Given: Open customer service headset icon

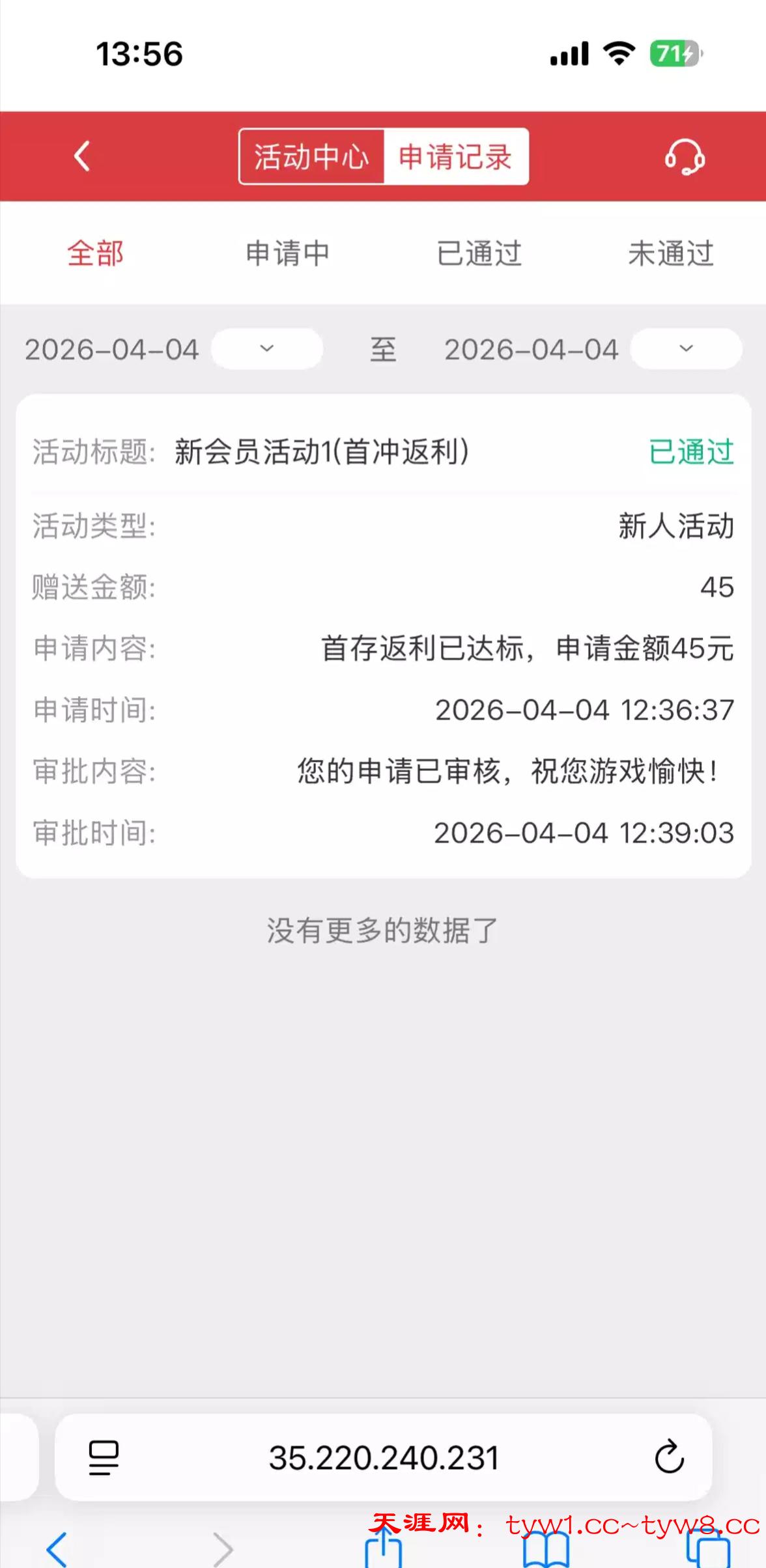Looking at the screenshot, I should click(685, 157).
